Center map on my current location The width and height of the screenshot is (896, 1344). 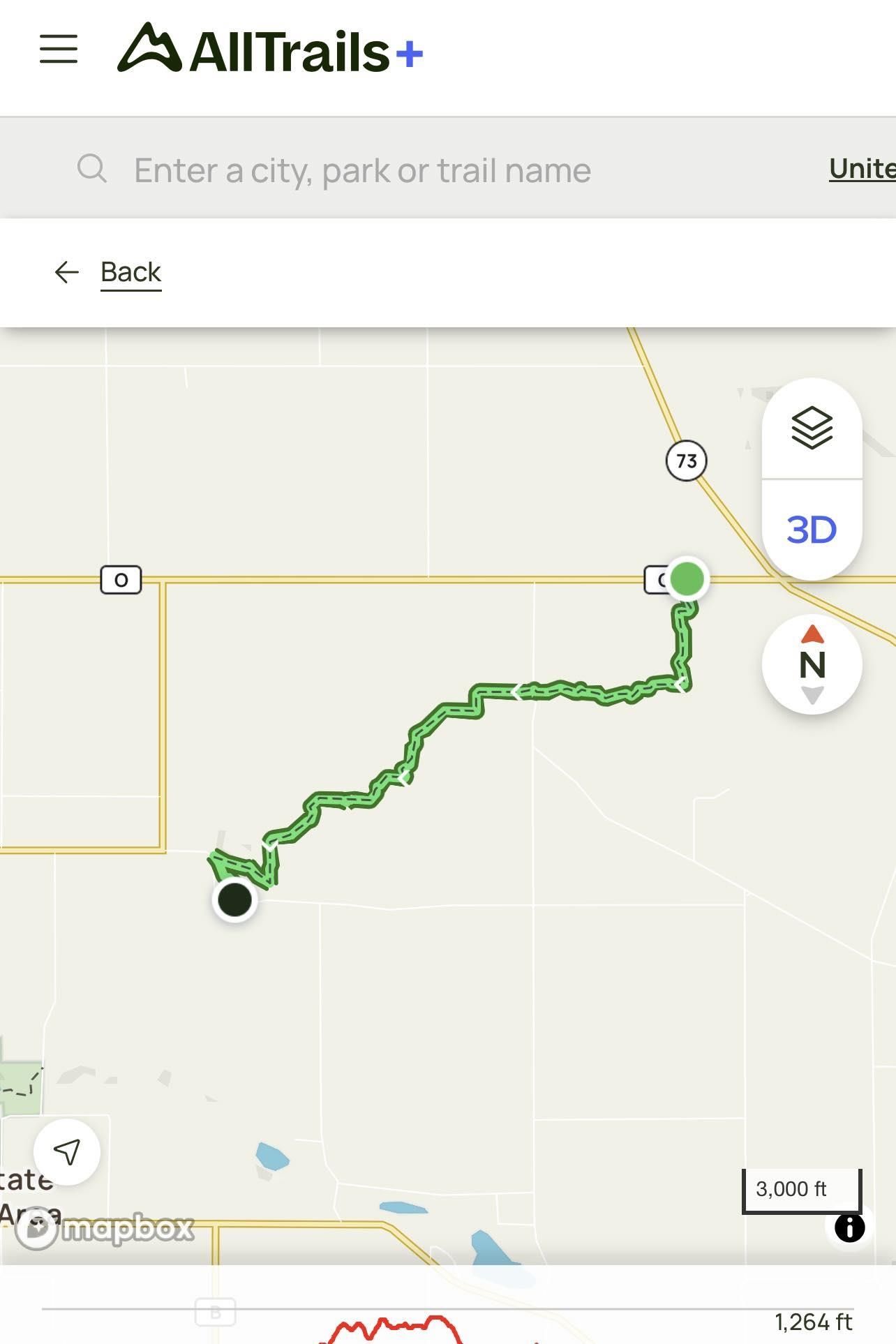67,1151
